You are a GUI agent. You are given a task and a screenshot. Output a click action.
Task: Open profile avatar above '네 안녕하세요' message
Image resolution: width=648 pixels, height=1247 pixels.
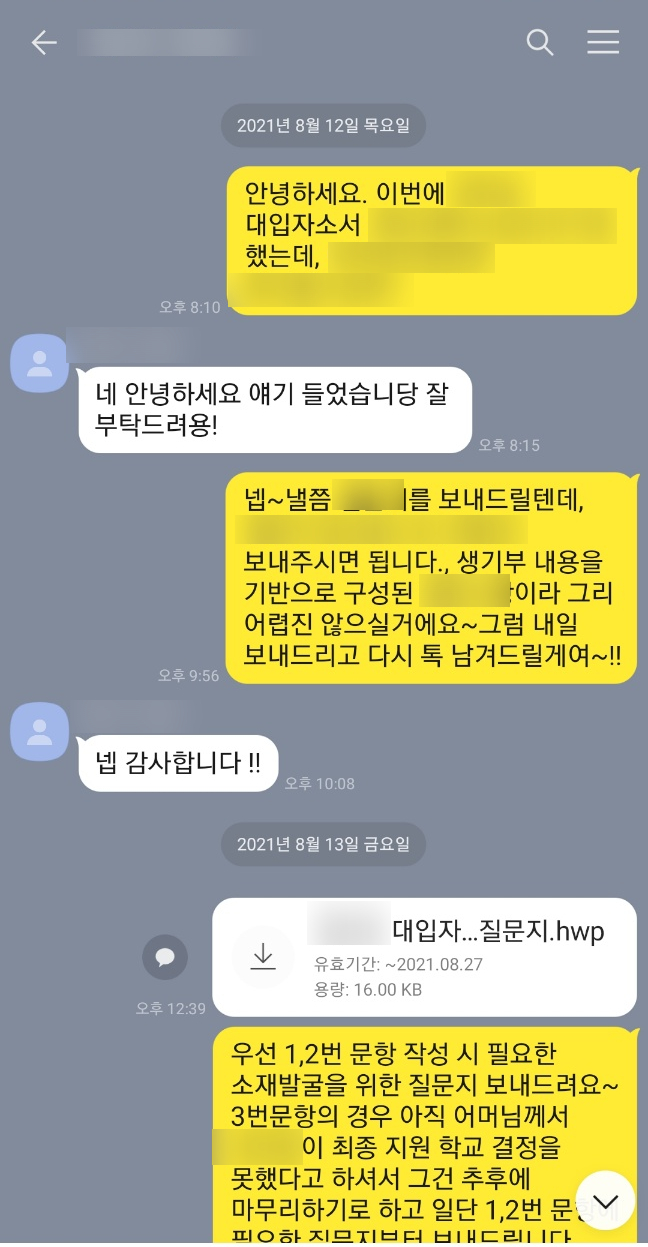39,363
